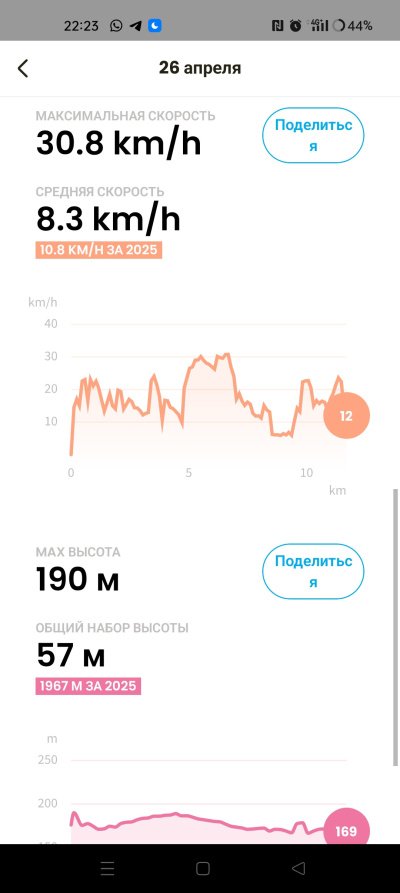
Task: Go back using the top-left arrow
Action: (x=23, y=68)
